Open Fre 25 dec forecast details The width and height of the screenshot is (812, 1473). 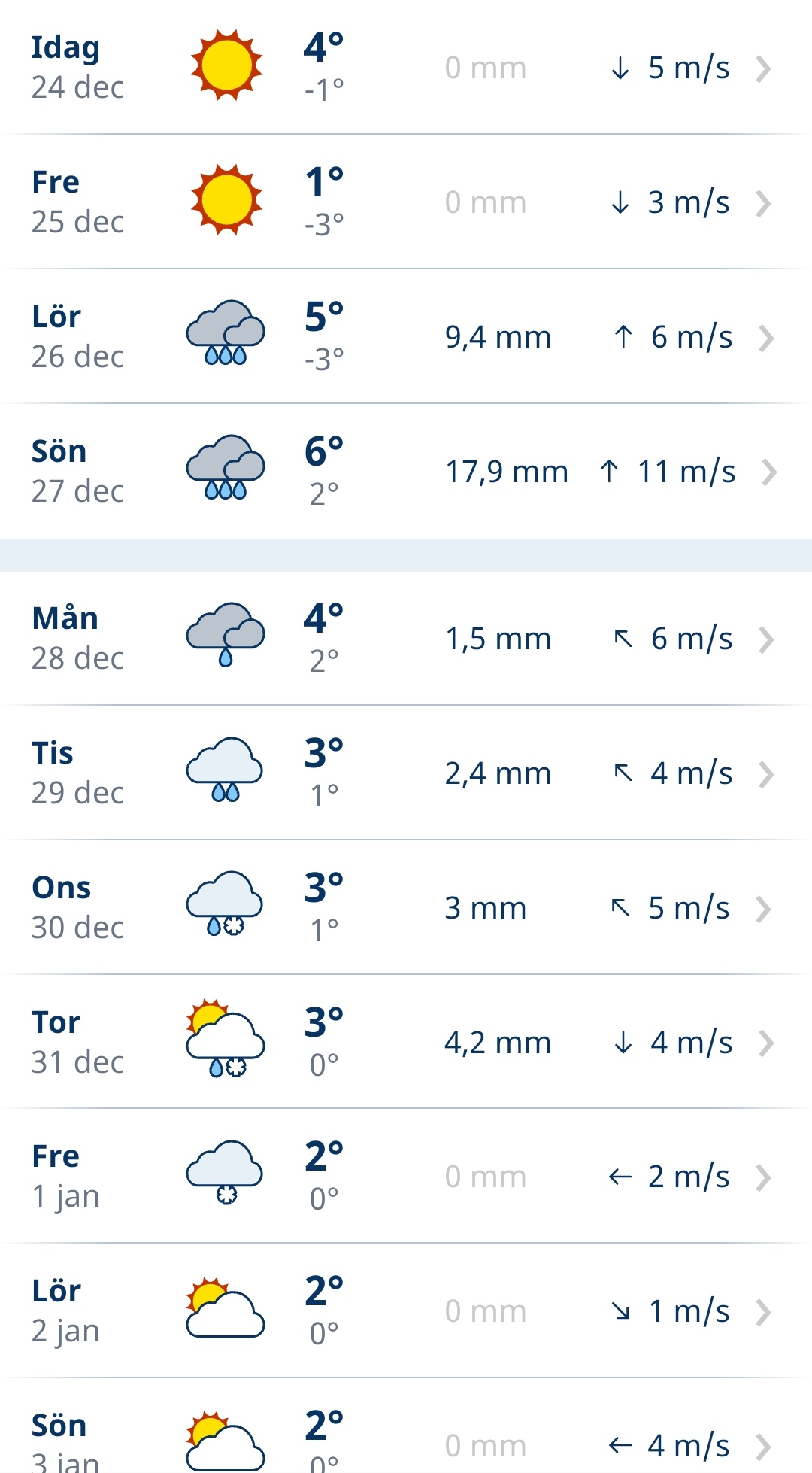point(406,202)
